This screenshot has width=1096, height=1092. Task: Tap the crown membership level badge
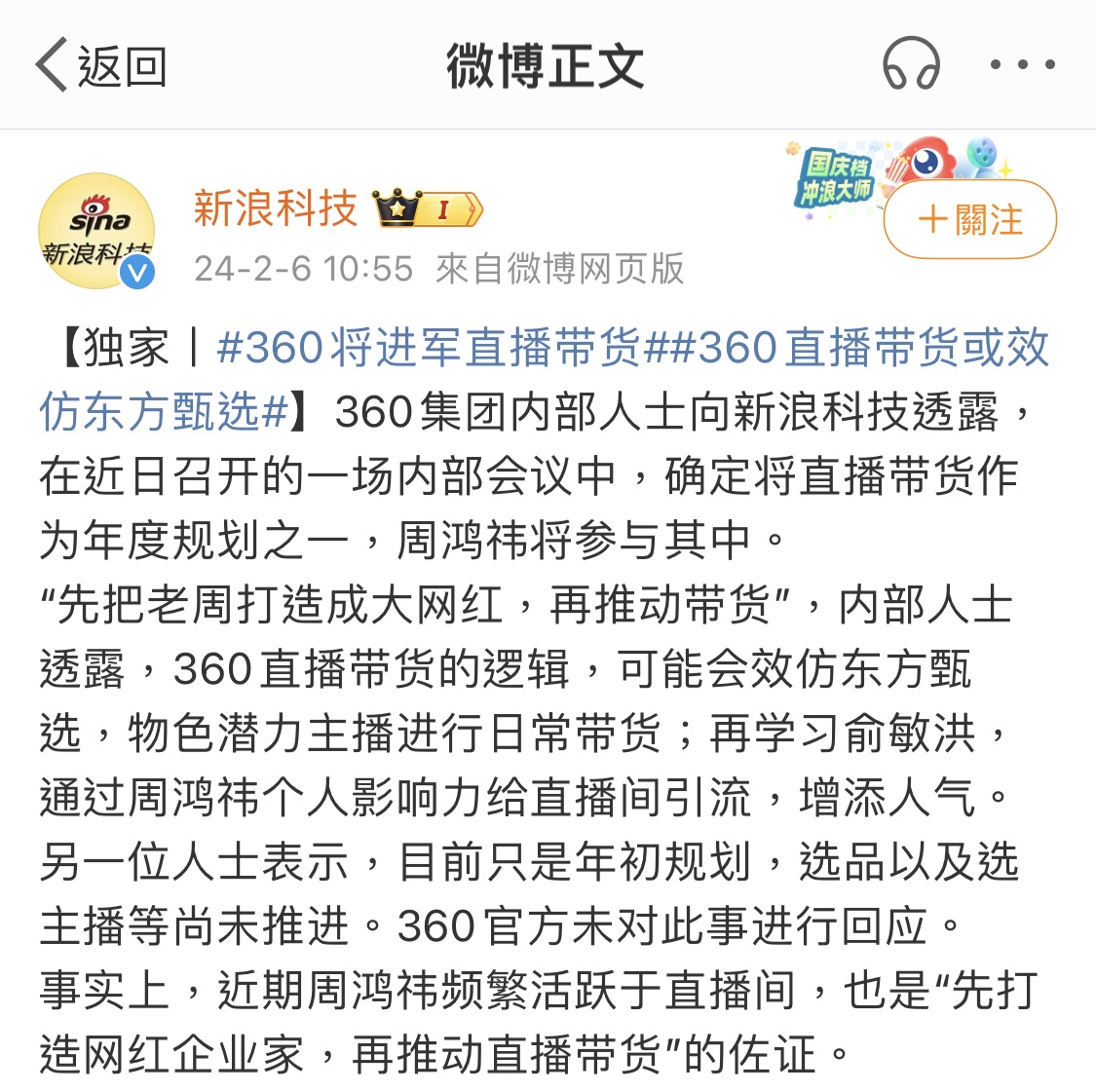click(x=428, y=208)
